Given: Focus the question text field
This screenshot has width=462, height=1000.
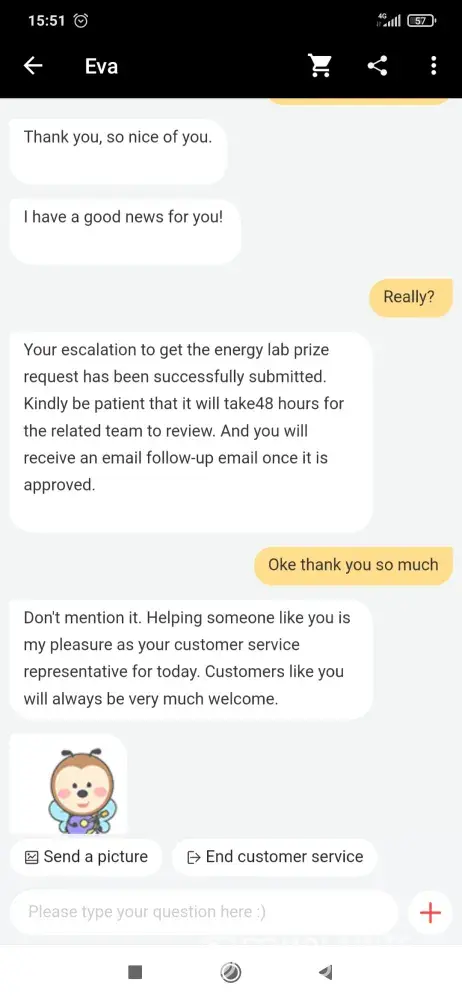Looking at the screenshot, I should point(204,912).
